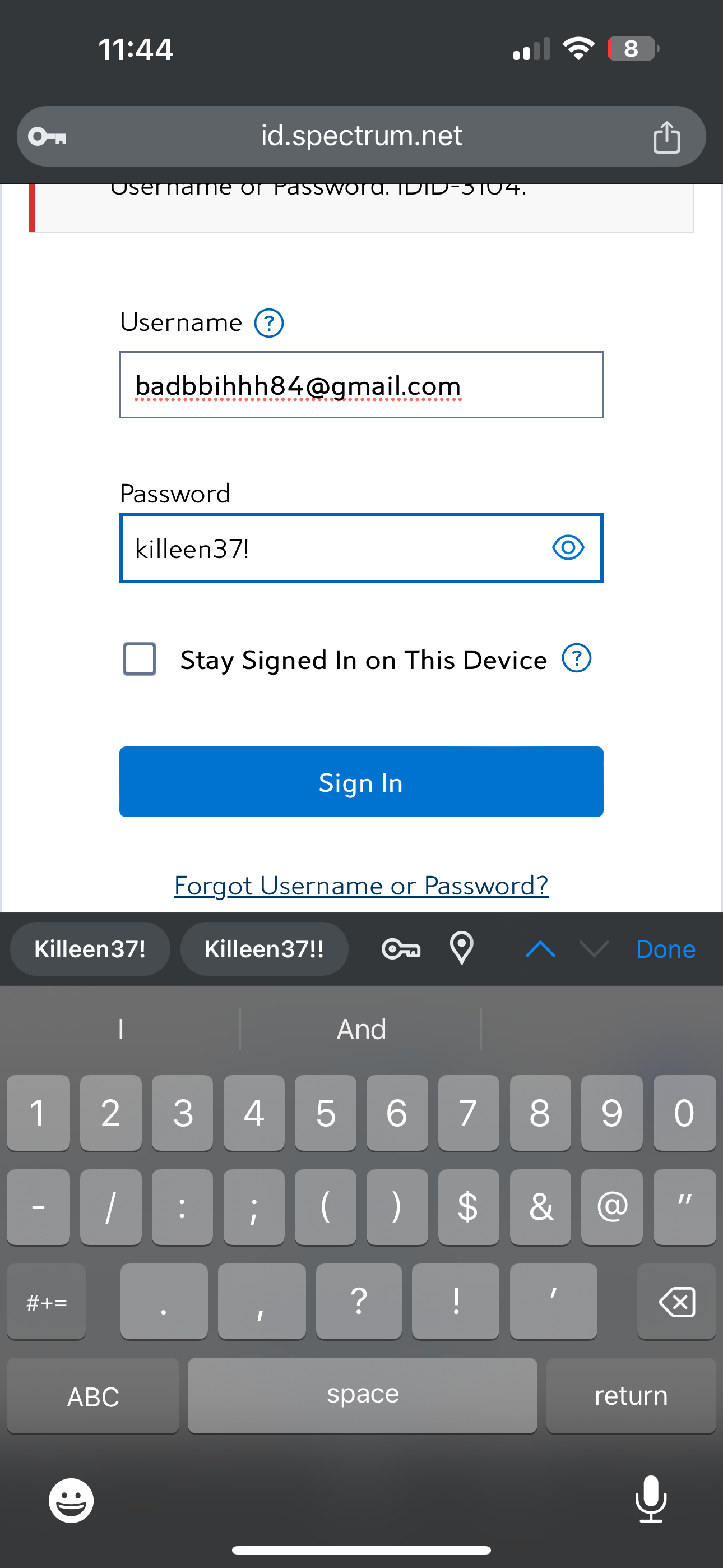The height and width of the screenshot is (1568, 723).
Task: Open Username help question mark
Action: click(x=268, y=322)
